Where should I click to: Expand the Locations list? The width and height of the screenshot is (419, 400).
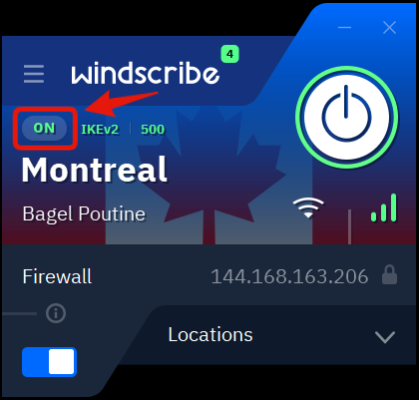[385, 337]
